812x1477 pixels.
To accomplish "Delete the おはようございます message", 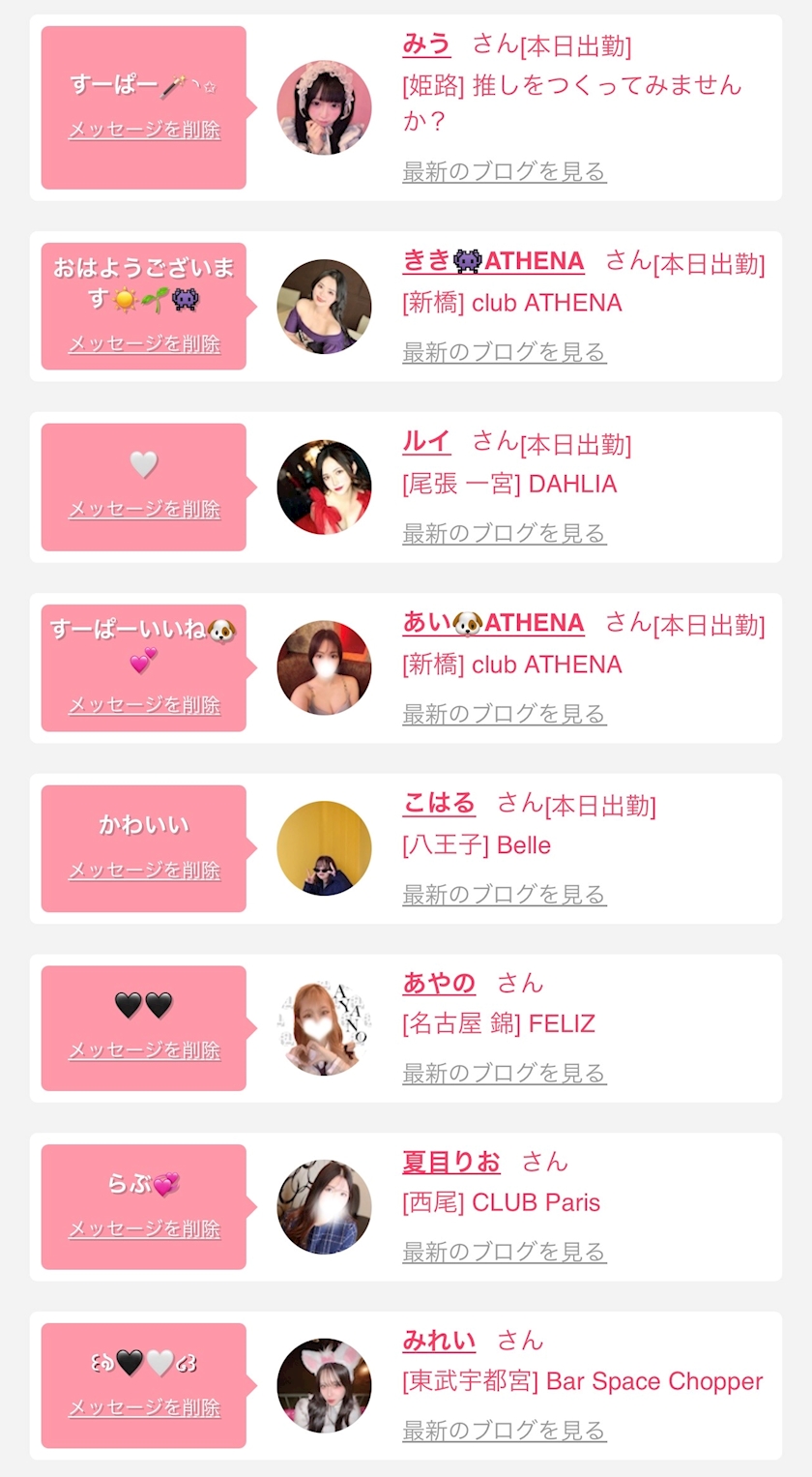I will [x=144, y=344].
